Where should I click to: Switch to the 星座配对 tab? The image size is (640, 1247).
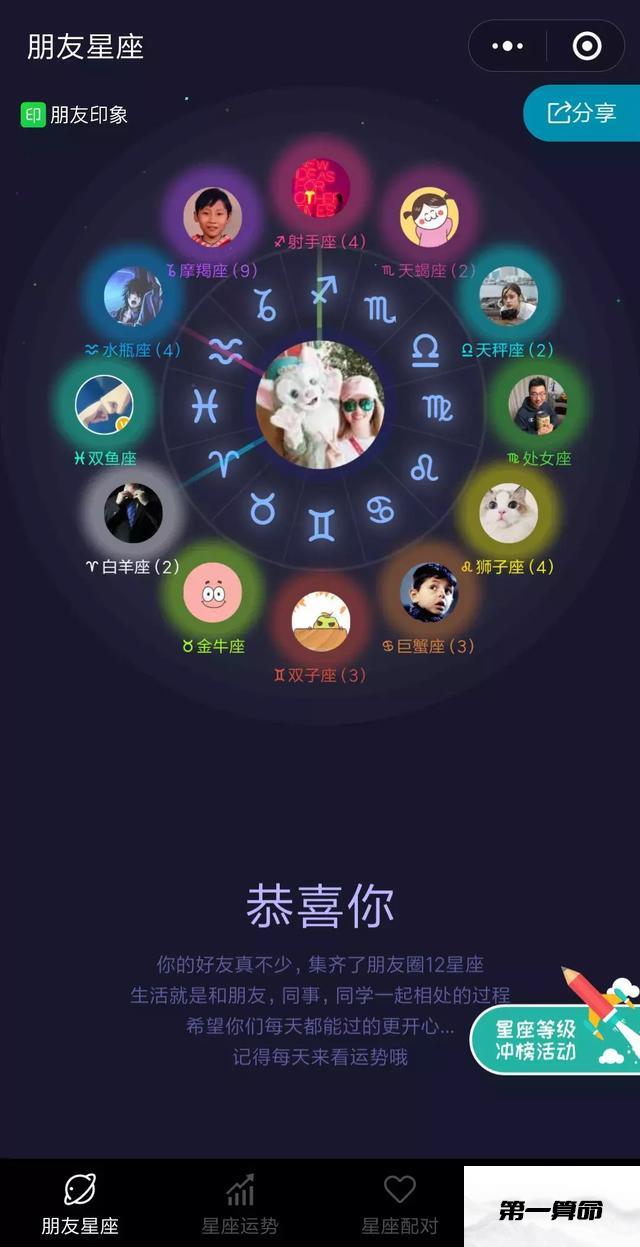tap(399, 1204)
